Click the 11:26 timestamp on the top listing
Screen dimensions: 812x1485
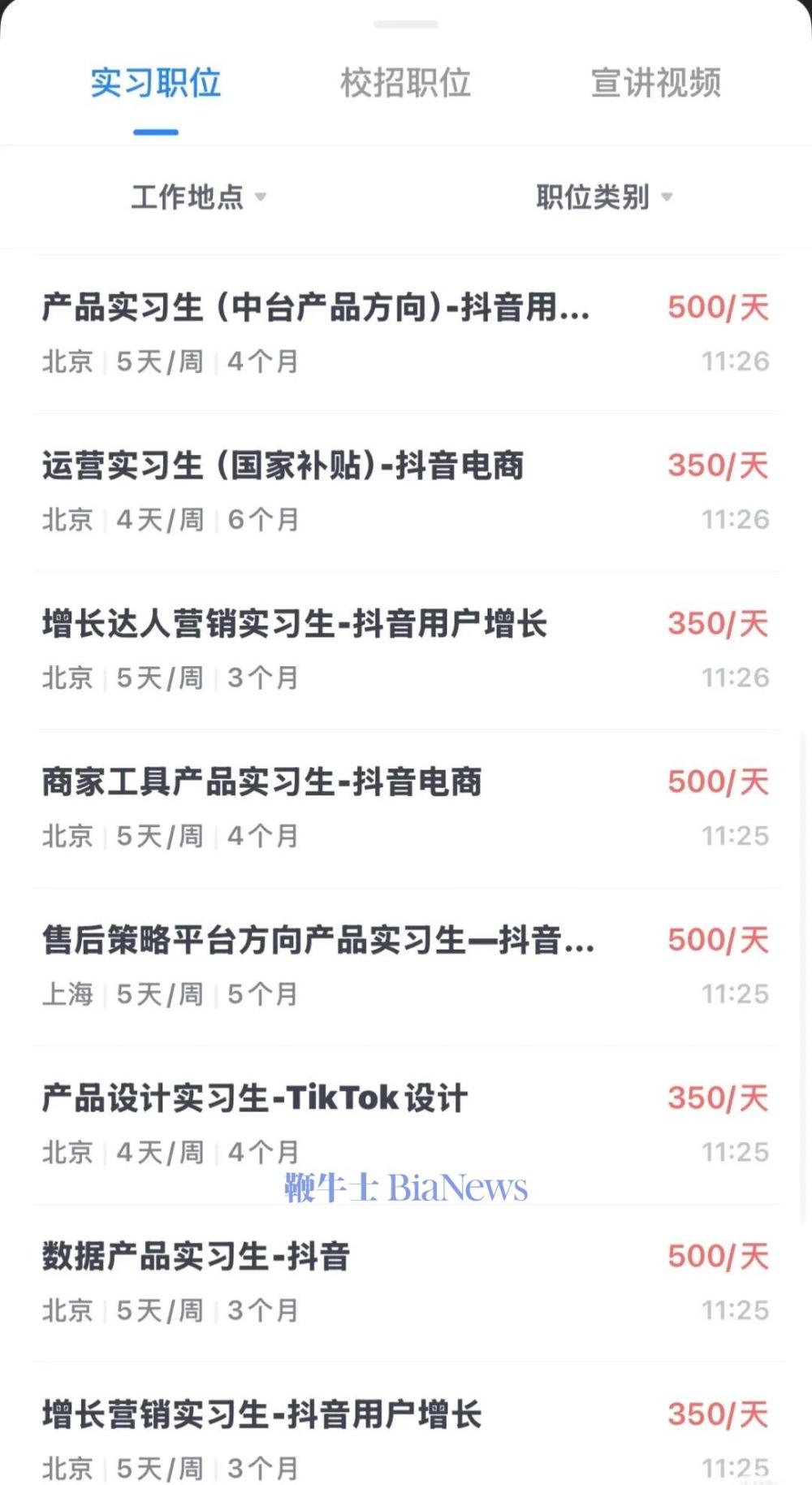pos(736,363)
